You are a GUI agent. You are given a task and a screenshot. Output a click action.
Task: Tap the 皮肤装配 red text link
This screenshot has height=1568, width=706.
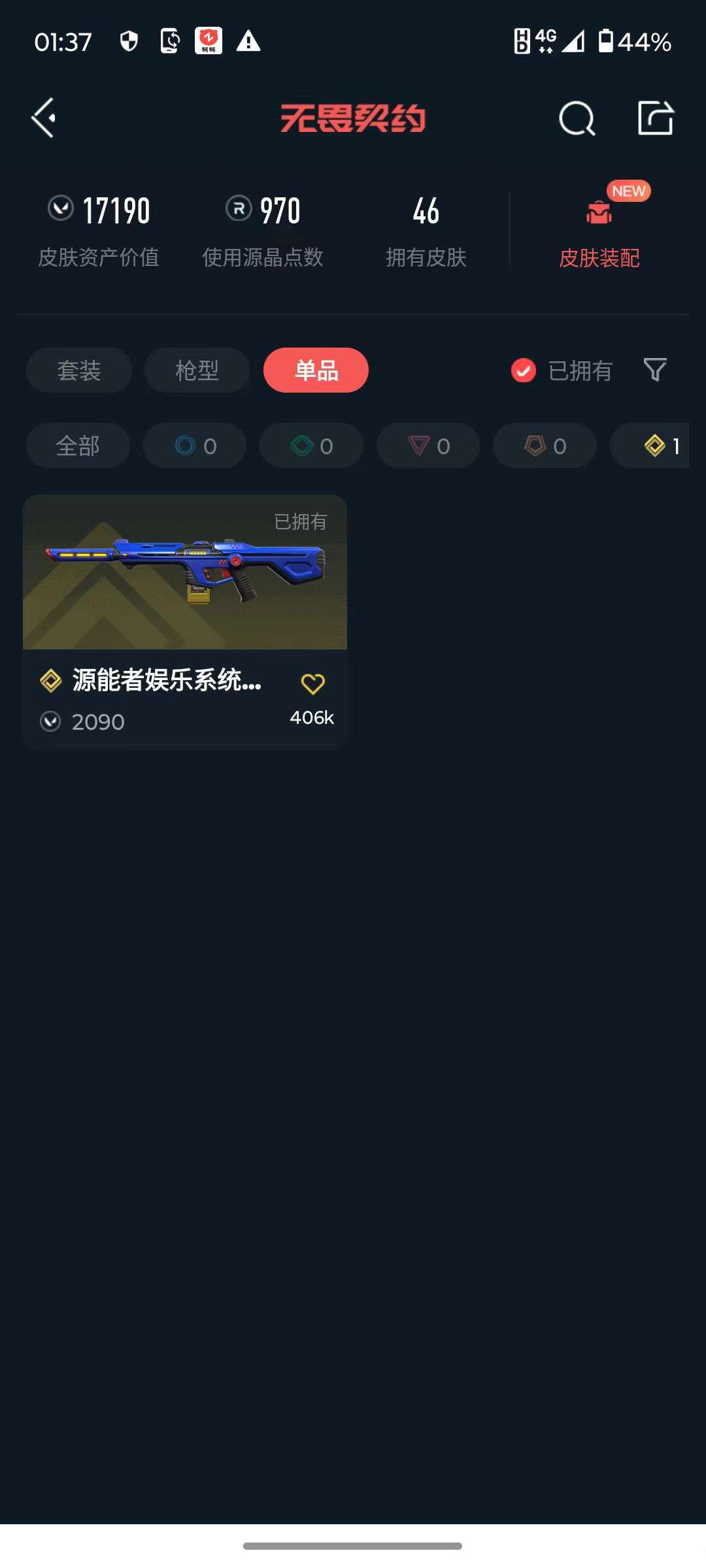coord(598,259)
